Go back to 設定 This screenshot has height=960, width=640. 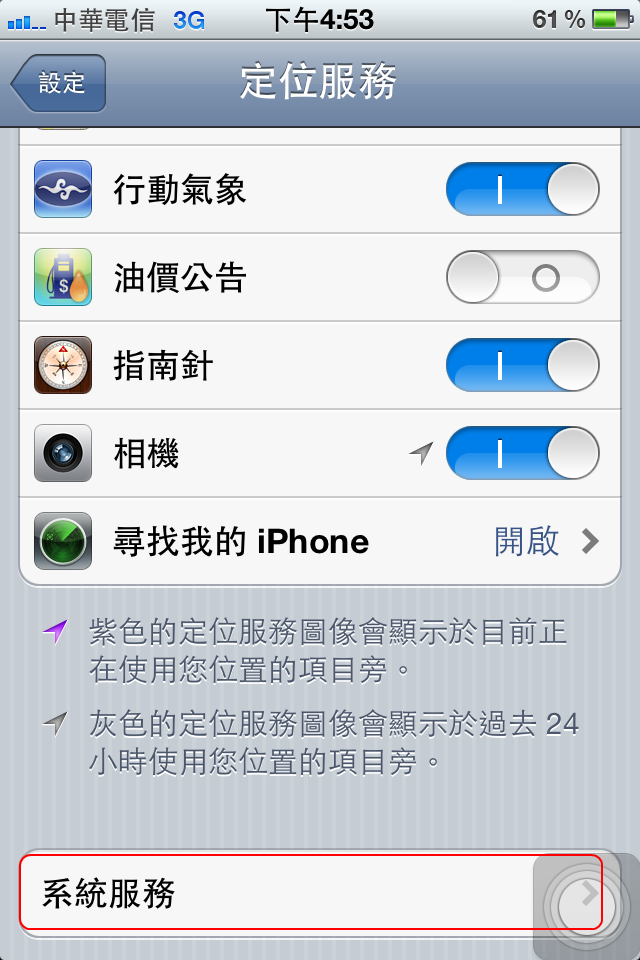tap(58, 83)
